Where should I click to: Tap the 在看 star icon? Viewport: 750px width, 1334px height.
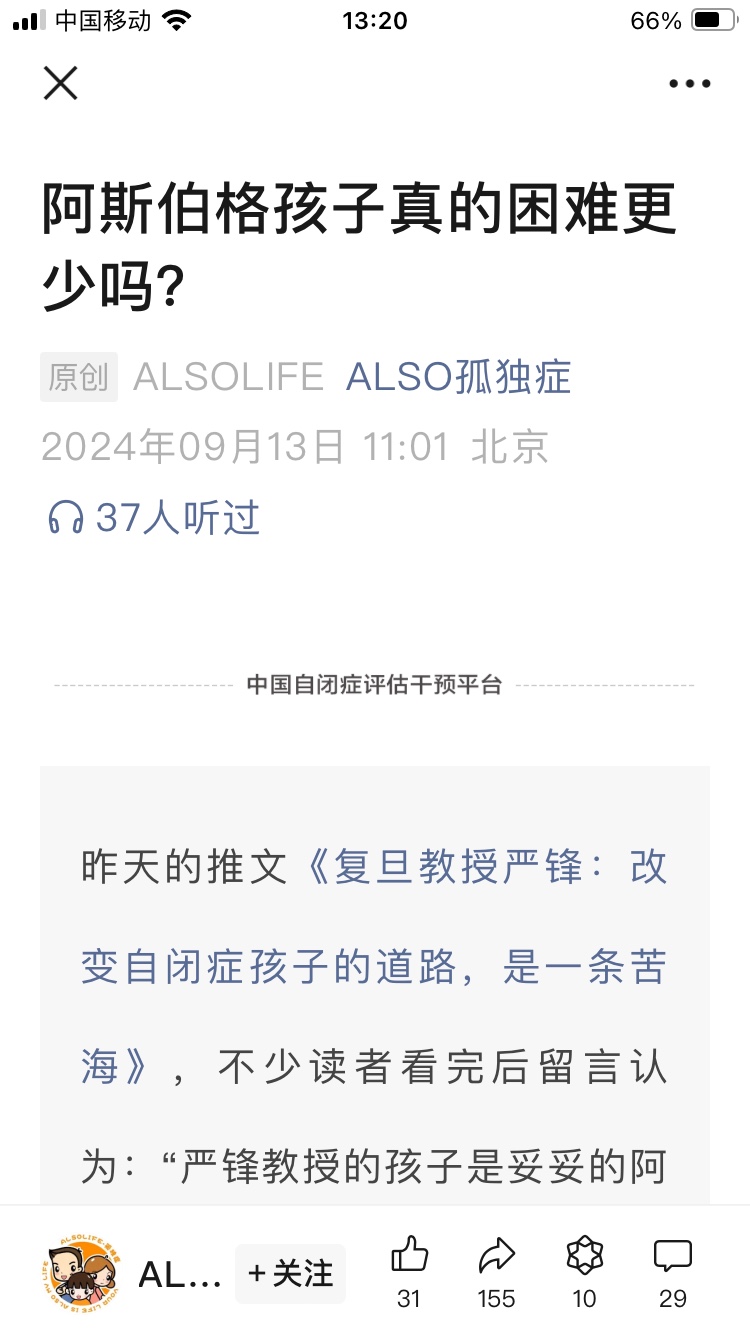[x=584, y=1256]
